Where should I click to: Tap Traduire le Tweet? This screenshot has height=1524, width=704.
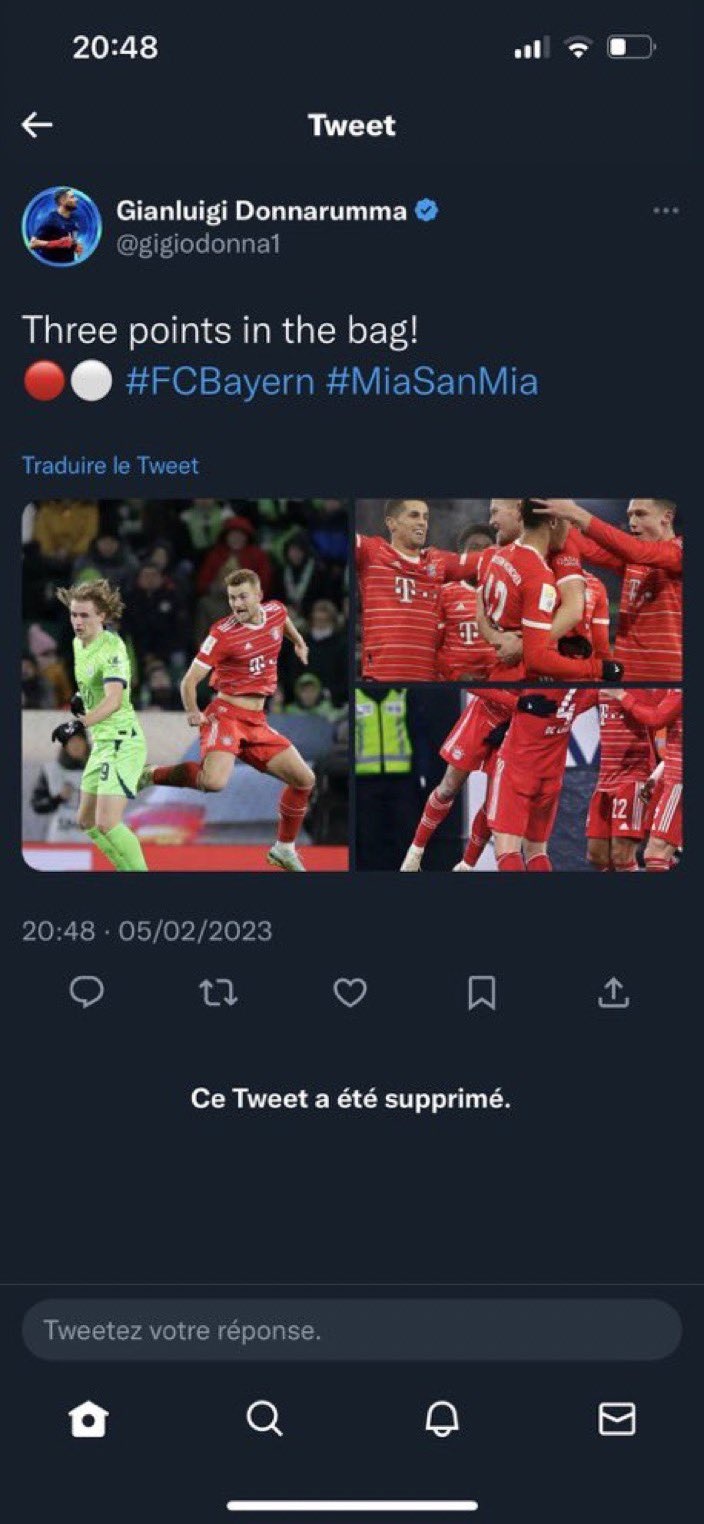point(110,465)
